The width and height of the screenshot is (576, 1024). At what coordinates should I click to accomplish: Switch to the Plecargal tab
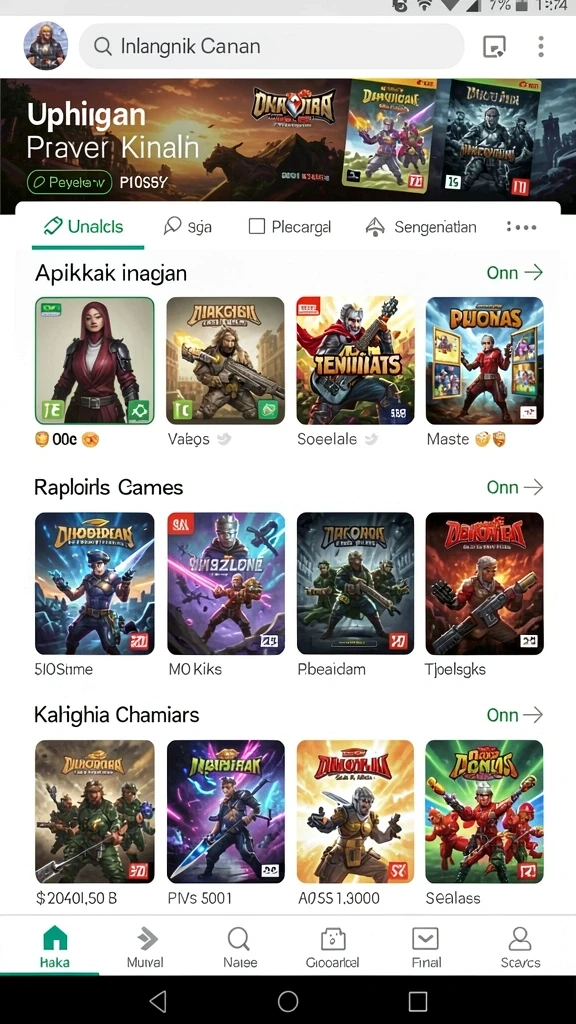[290, 227]
